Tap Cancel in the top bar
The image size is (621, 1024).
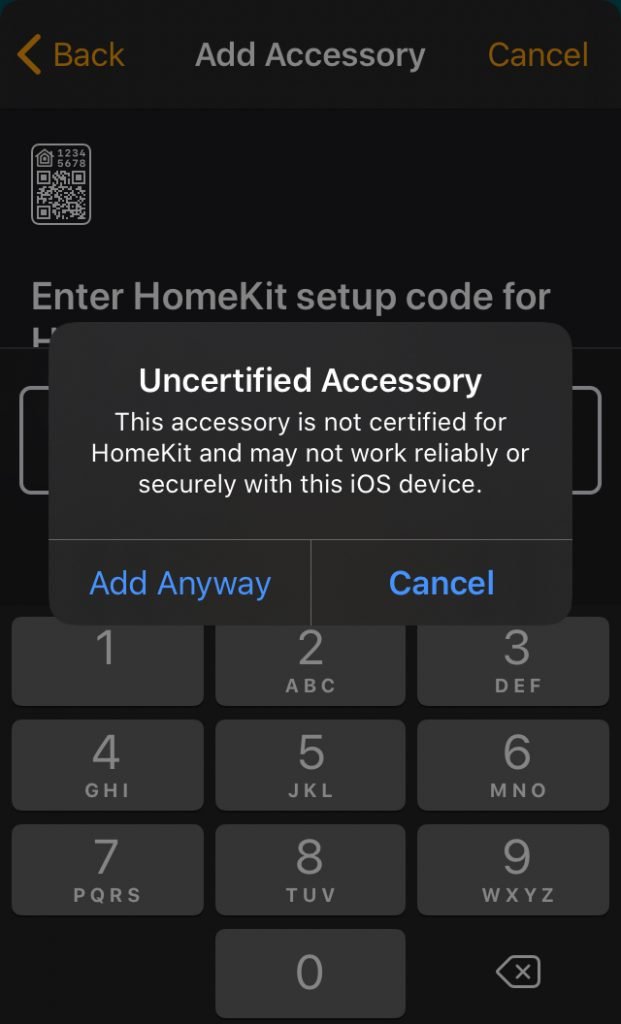click(538, 54)
